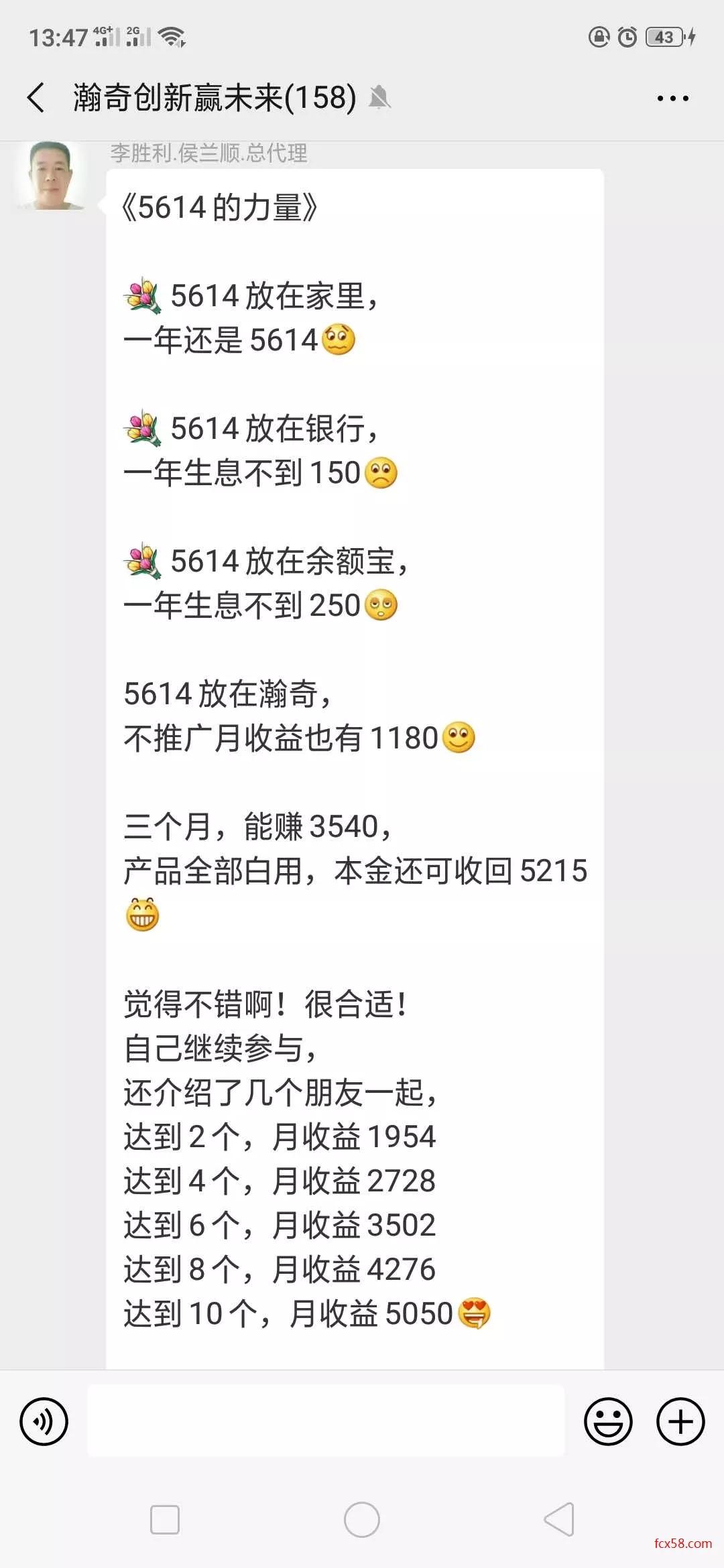The height and width of the screenshot is (1568, 724).
Task: Open the emoji sticker panel
Action: (608, 1421)
